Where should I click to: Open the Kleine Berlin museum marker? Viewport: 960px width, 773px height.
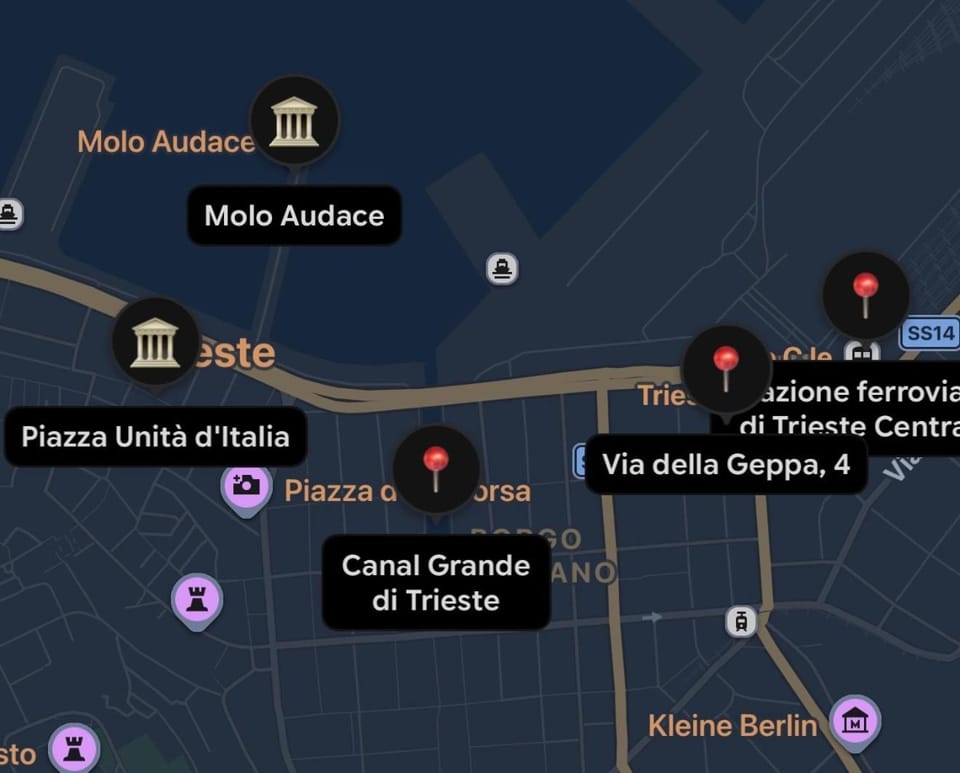855,722
